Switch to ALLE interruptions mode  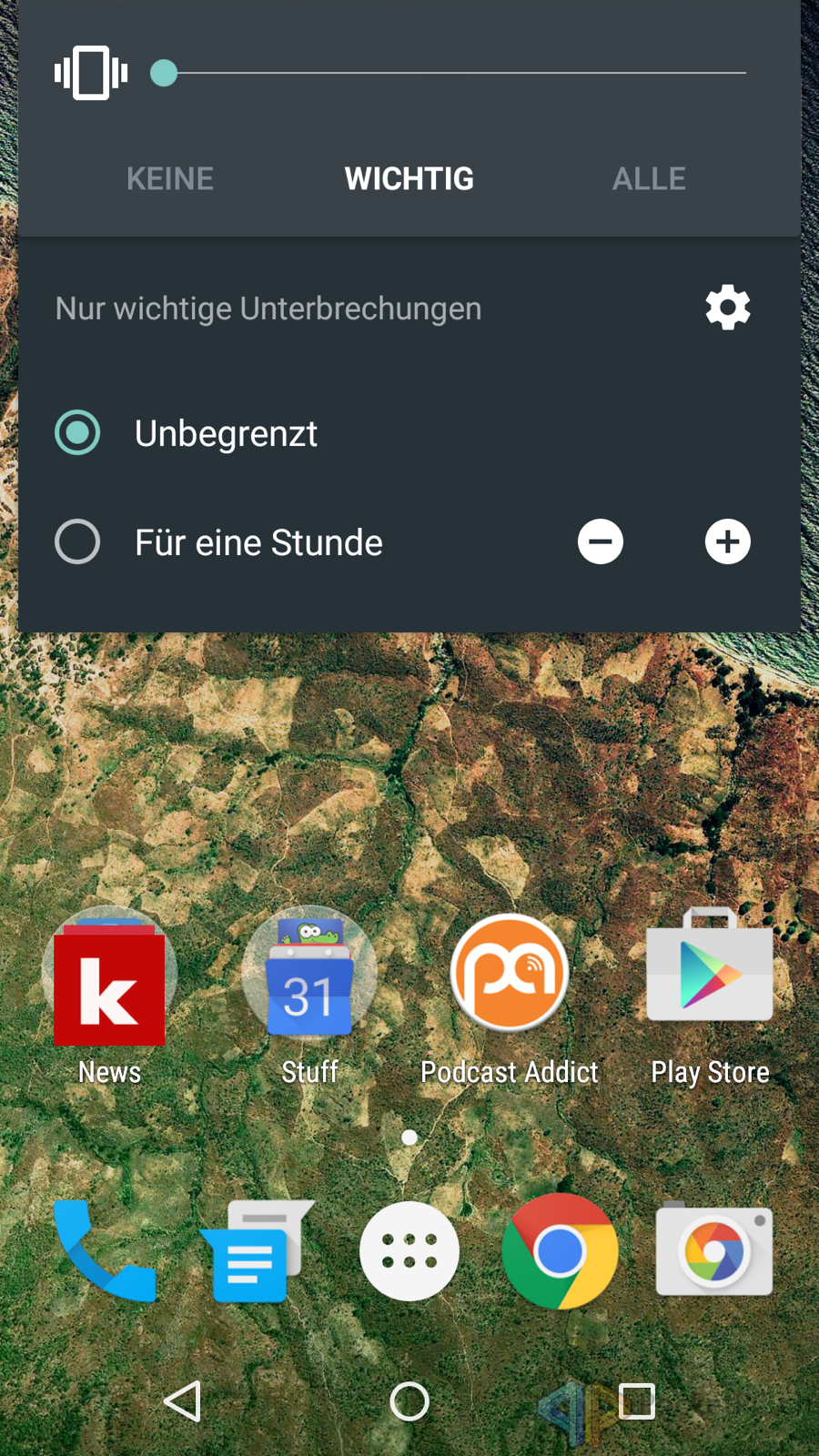point(649,178)
